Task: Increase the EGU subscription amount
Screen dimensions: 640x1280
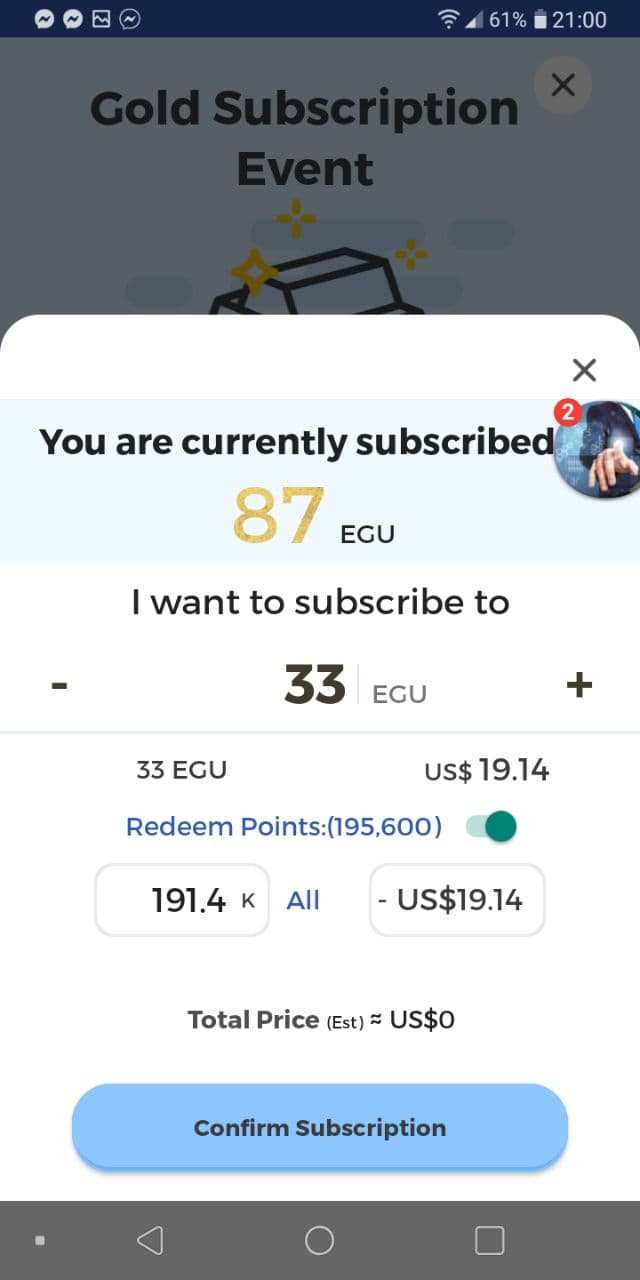Action: point(579,685)
